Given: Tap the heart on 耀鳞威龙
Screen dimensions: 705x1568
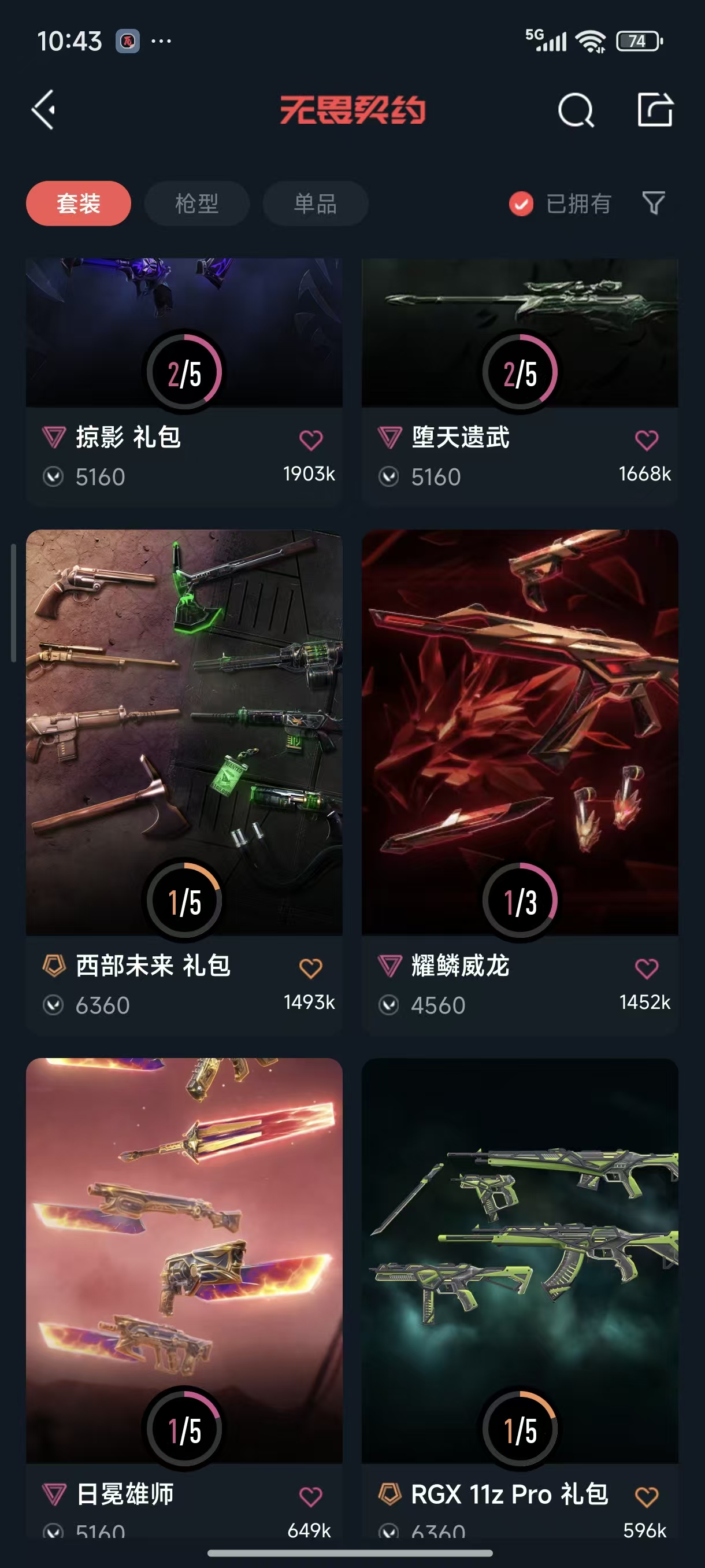Looking at the screenshot, I should coord(647,968).
